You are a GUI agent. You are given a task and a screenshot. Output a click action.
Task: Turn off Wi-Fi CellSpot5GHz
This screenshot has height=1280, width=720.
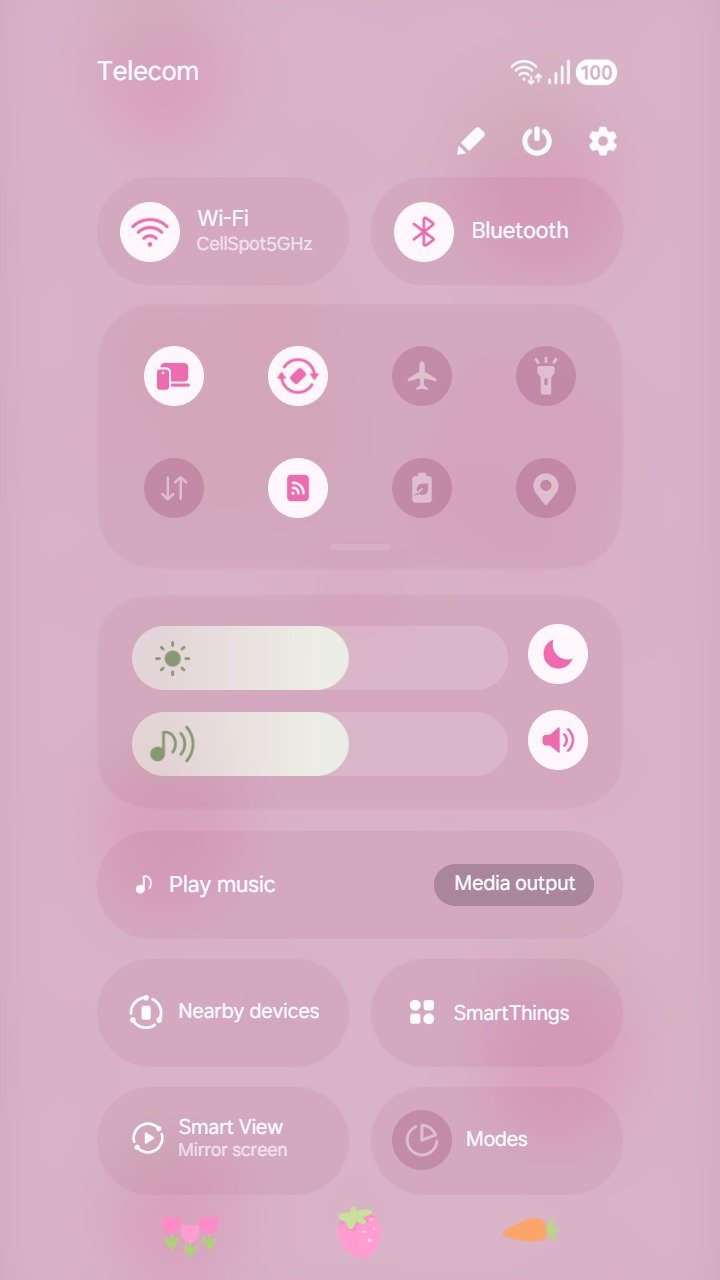pyautogui.click(x=150, y=231)
